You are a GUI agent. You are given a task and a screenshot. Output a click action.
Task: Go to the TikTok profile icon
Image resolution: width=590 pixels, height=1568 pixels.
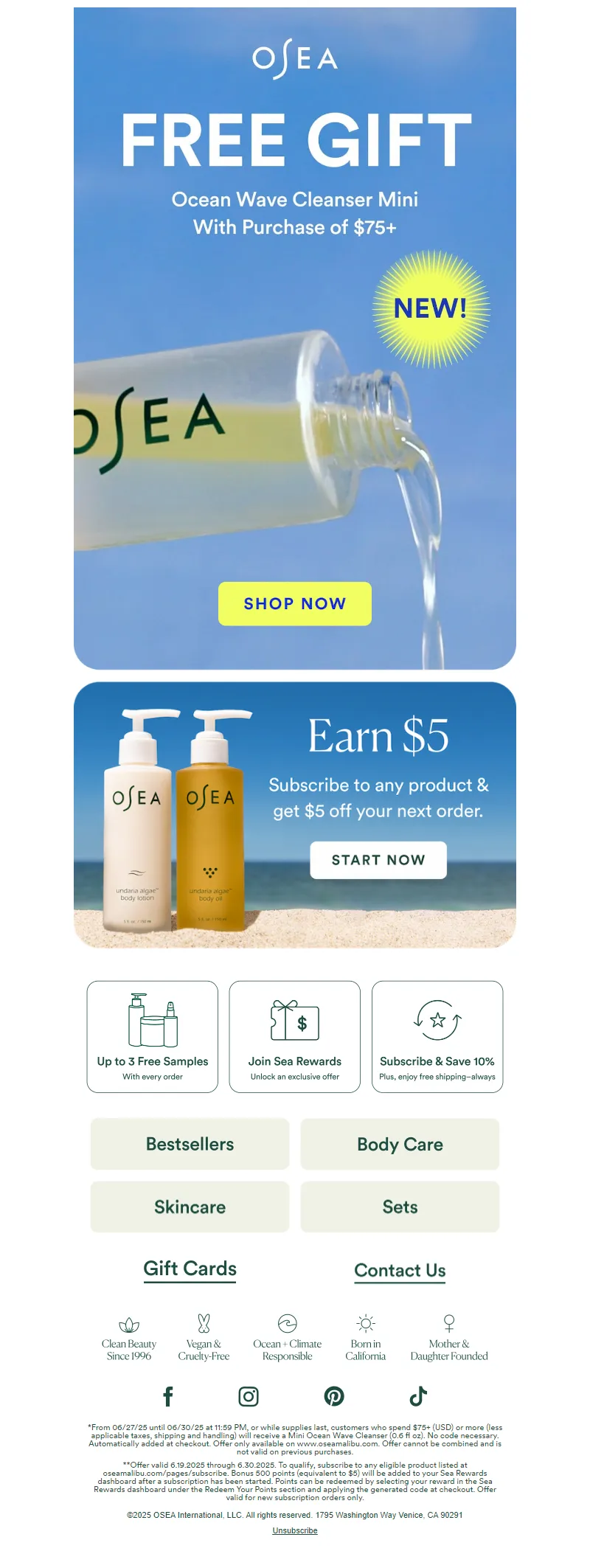coord(418,1396)
